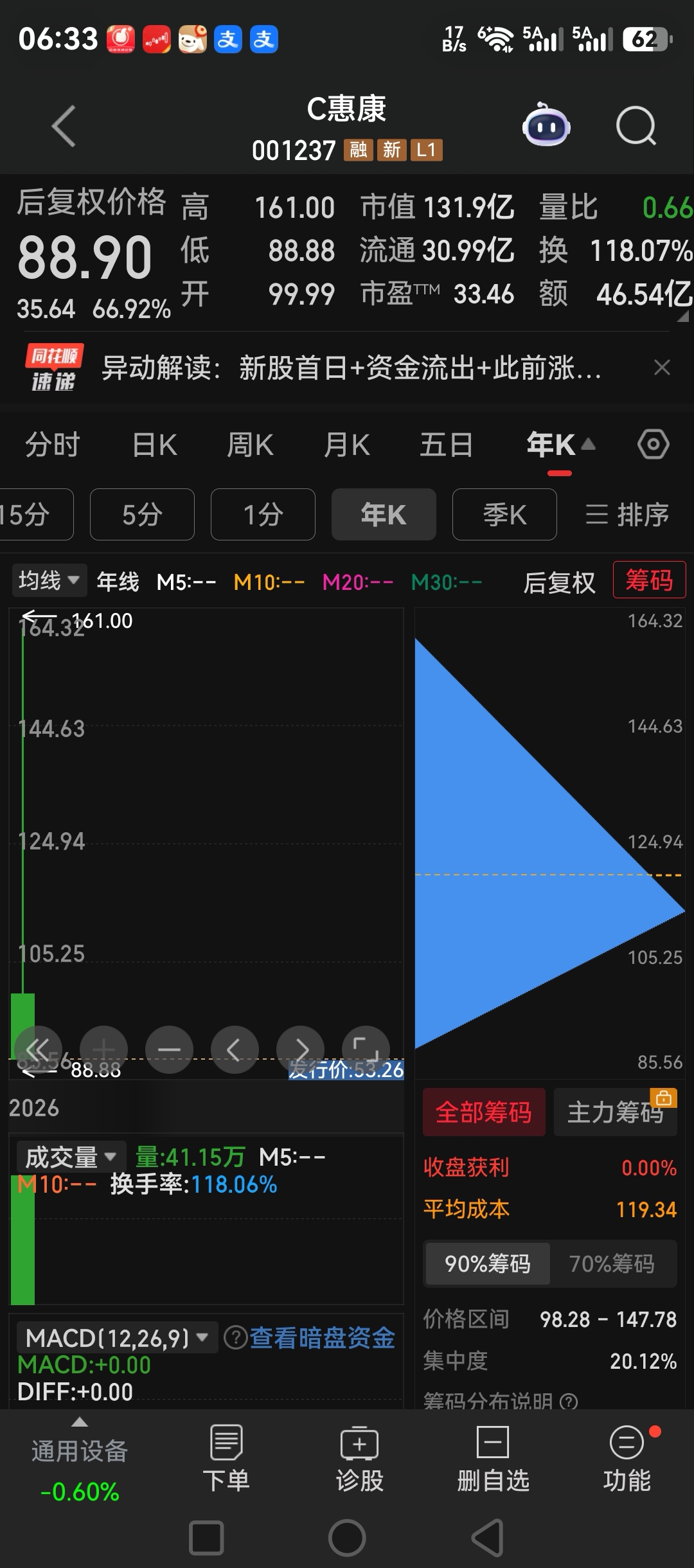The image size is (694, 1568).
Task: Open the chart settings hexagon icon
Action: pos(654,444)
